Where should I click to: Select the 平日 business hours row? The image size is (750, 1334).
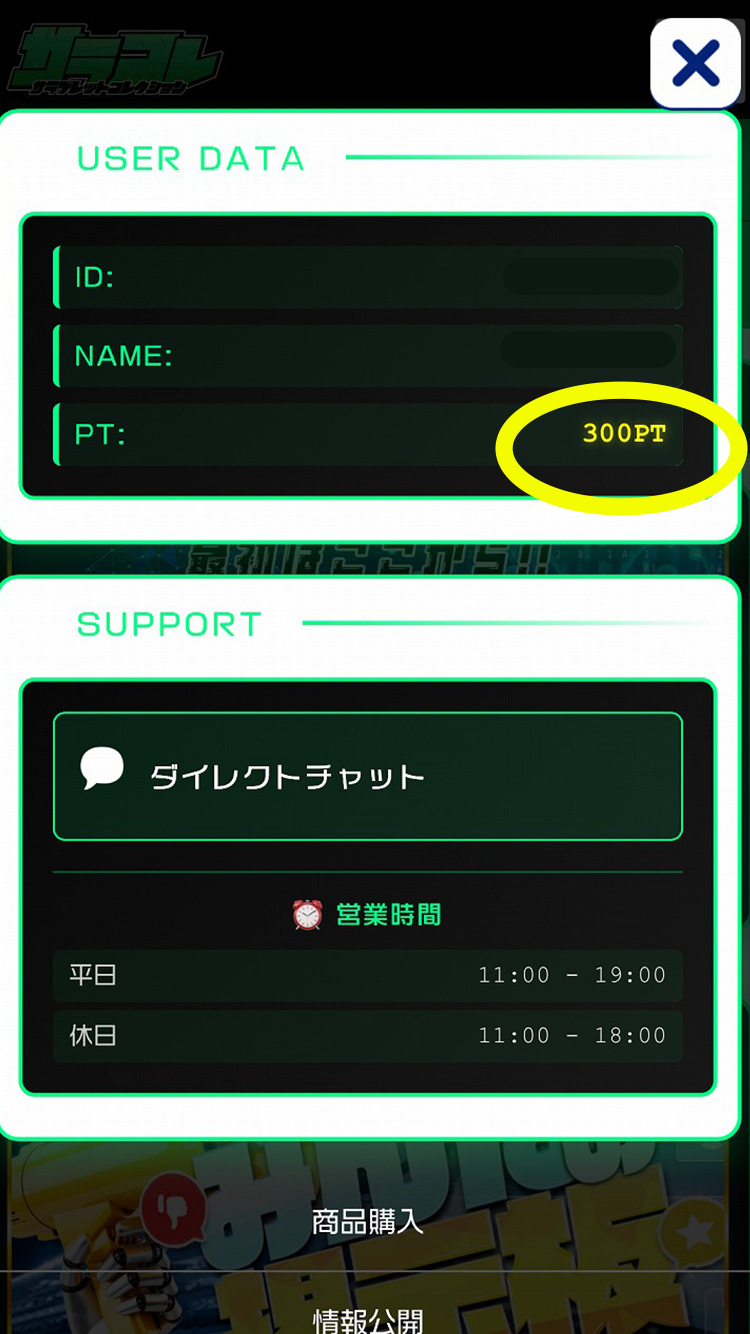(367, 975)
